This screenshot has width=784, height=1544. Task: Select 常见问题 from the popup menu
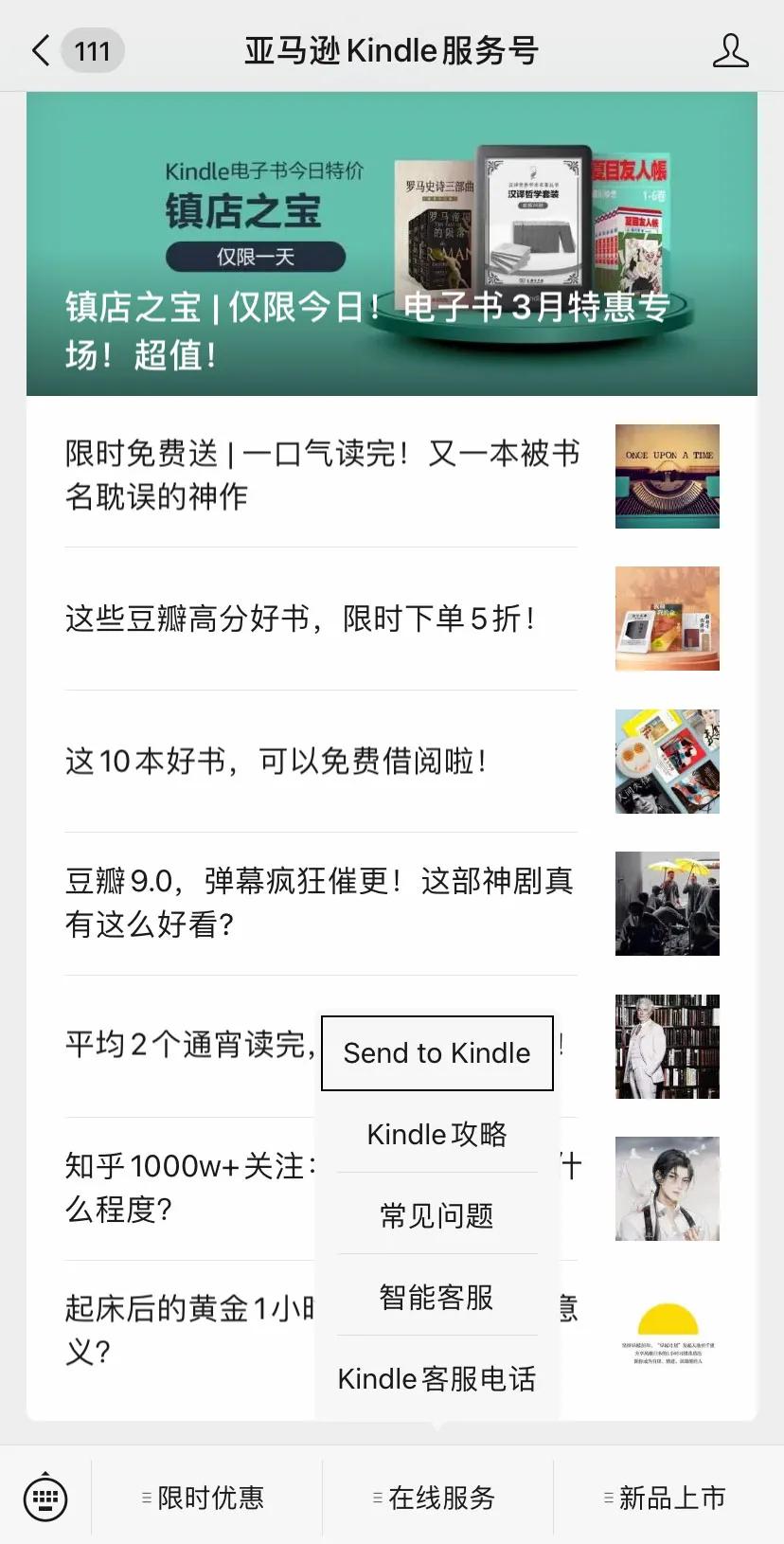[436, 1216]
